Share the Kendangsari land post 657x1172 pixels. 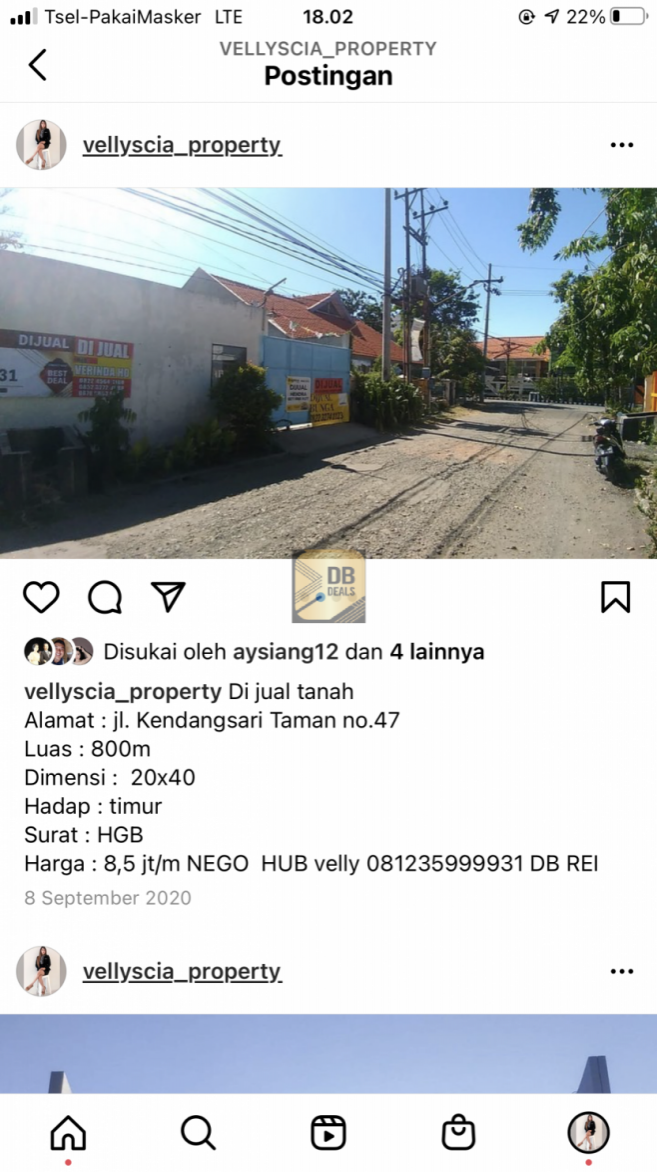[x=168, y=596]
